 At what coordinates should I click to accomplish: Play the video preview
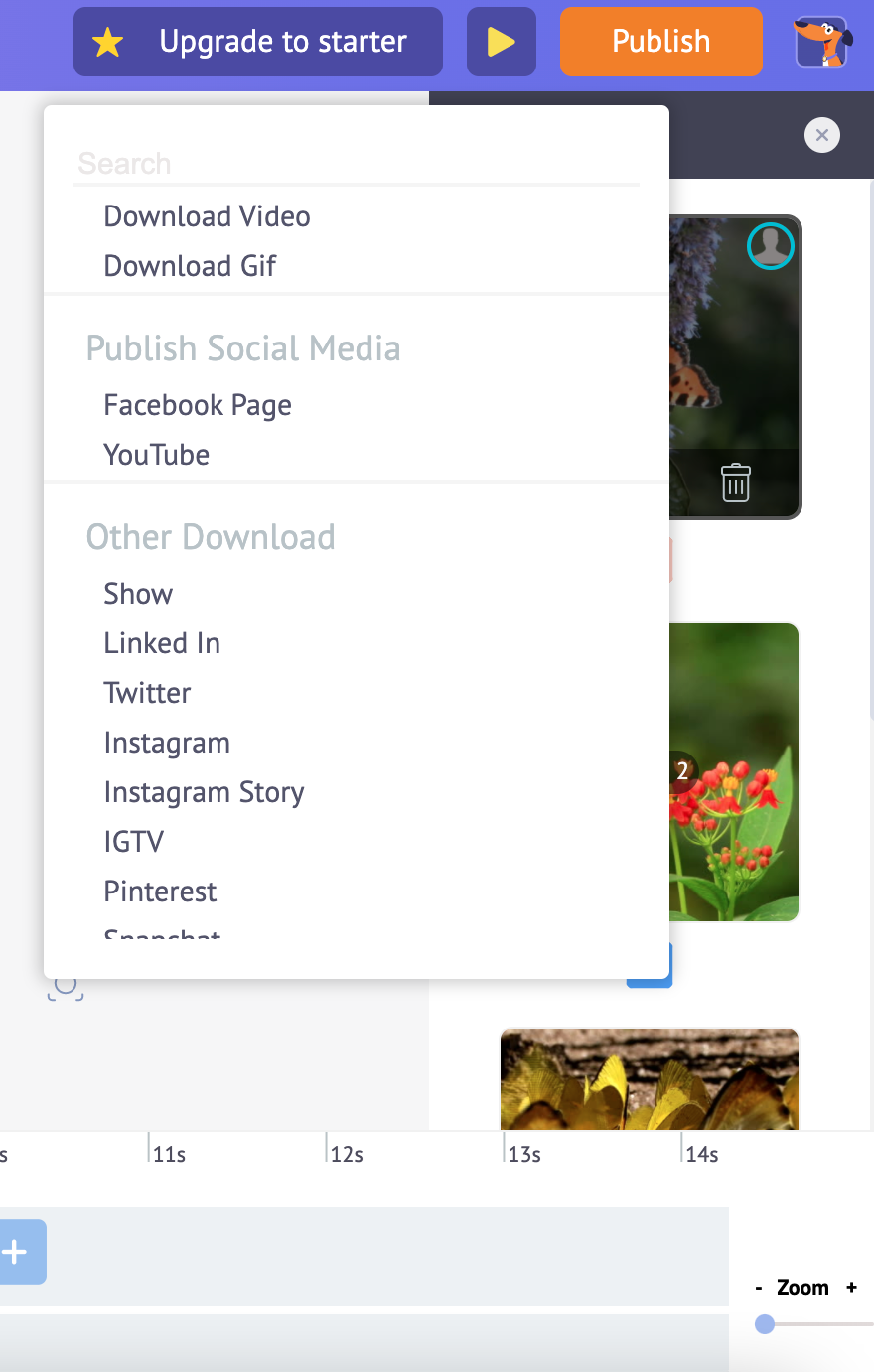[502, 42]
